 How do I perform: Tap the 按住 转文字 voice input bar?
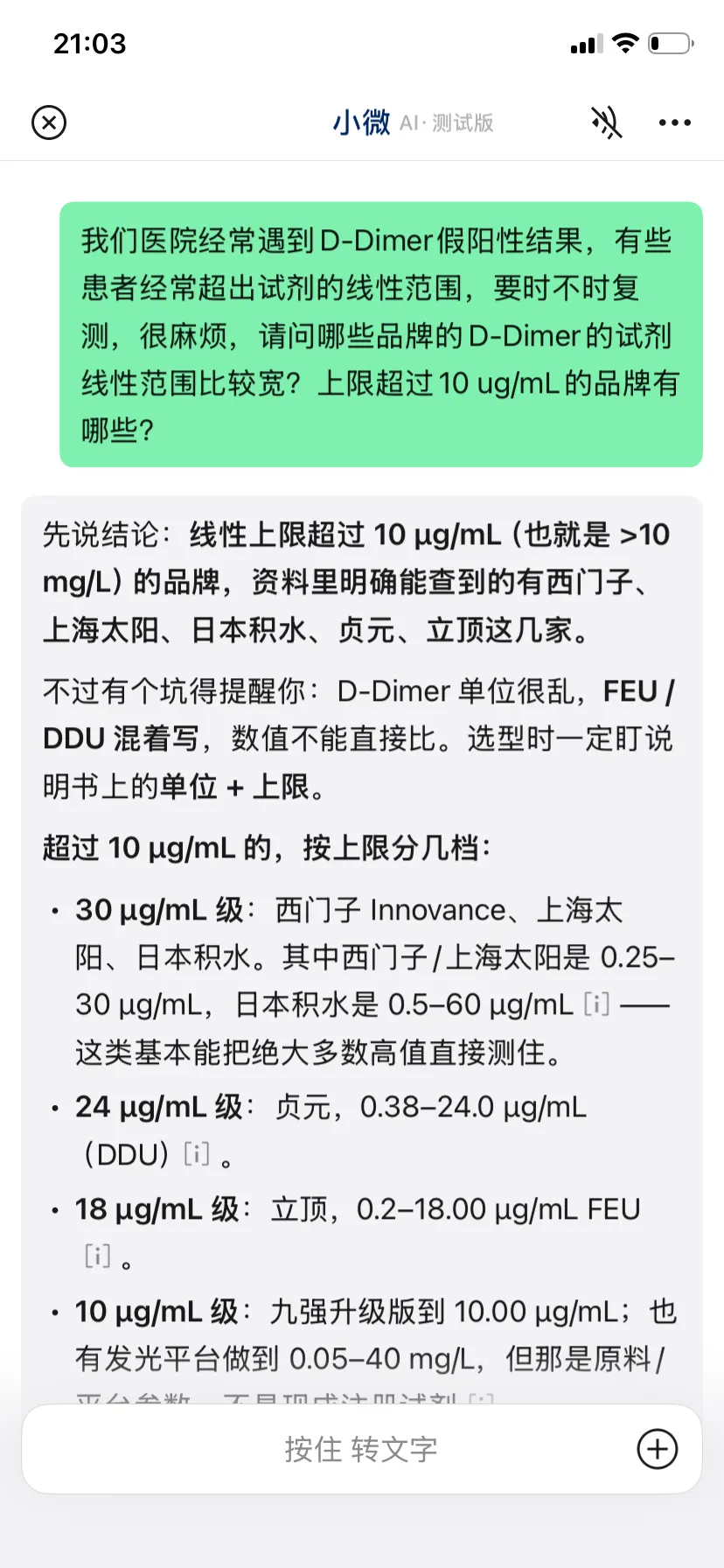[361, 1449]
